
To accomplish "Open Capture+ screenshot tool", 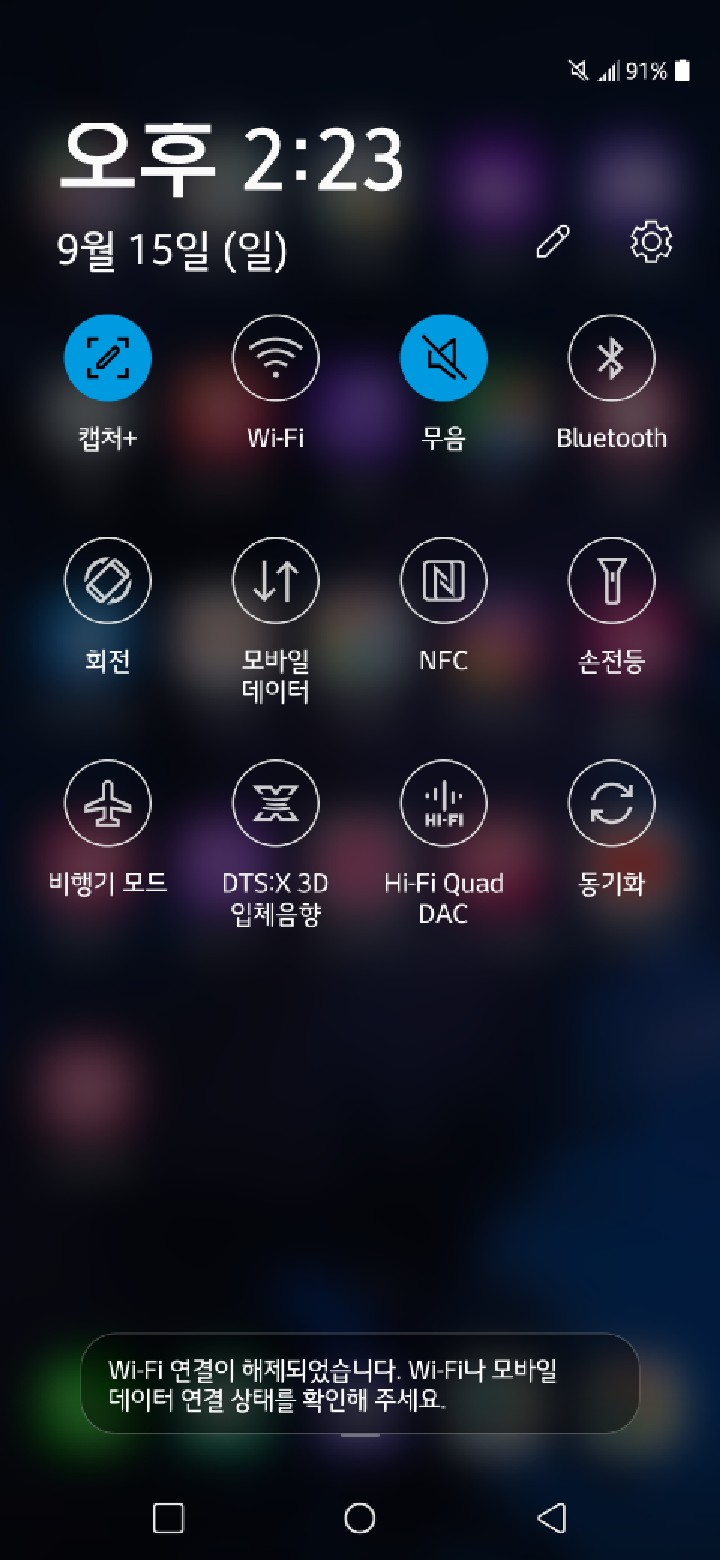I will click(x=107, y=357).
